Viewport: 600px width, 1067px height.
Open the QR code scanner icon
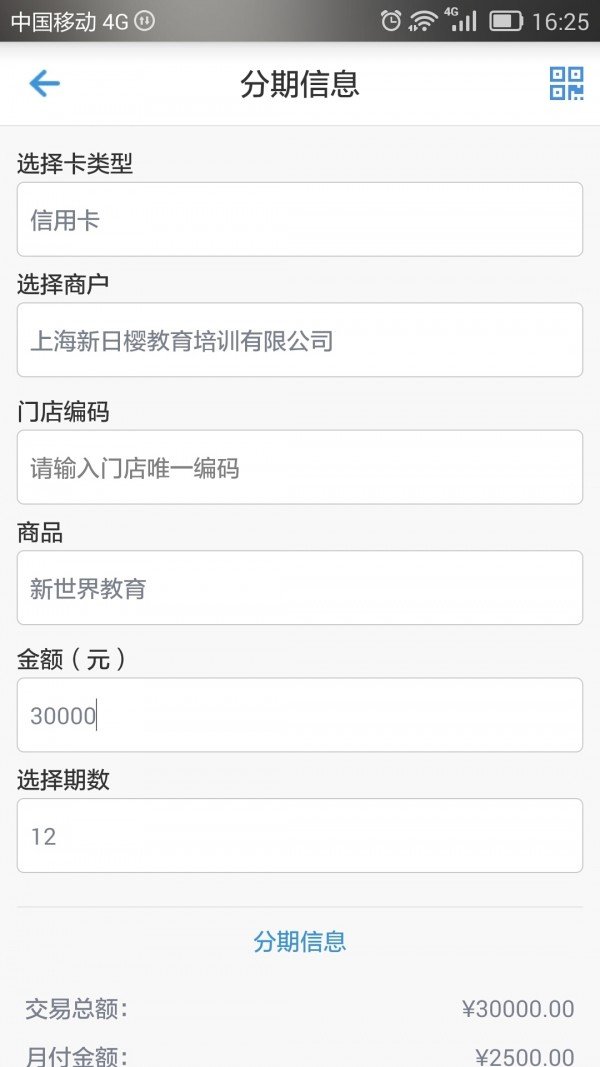tap(566, 84)
